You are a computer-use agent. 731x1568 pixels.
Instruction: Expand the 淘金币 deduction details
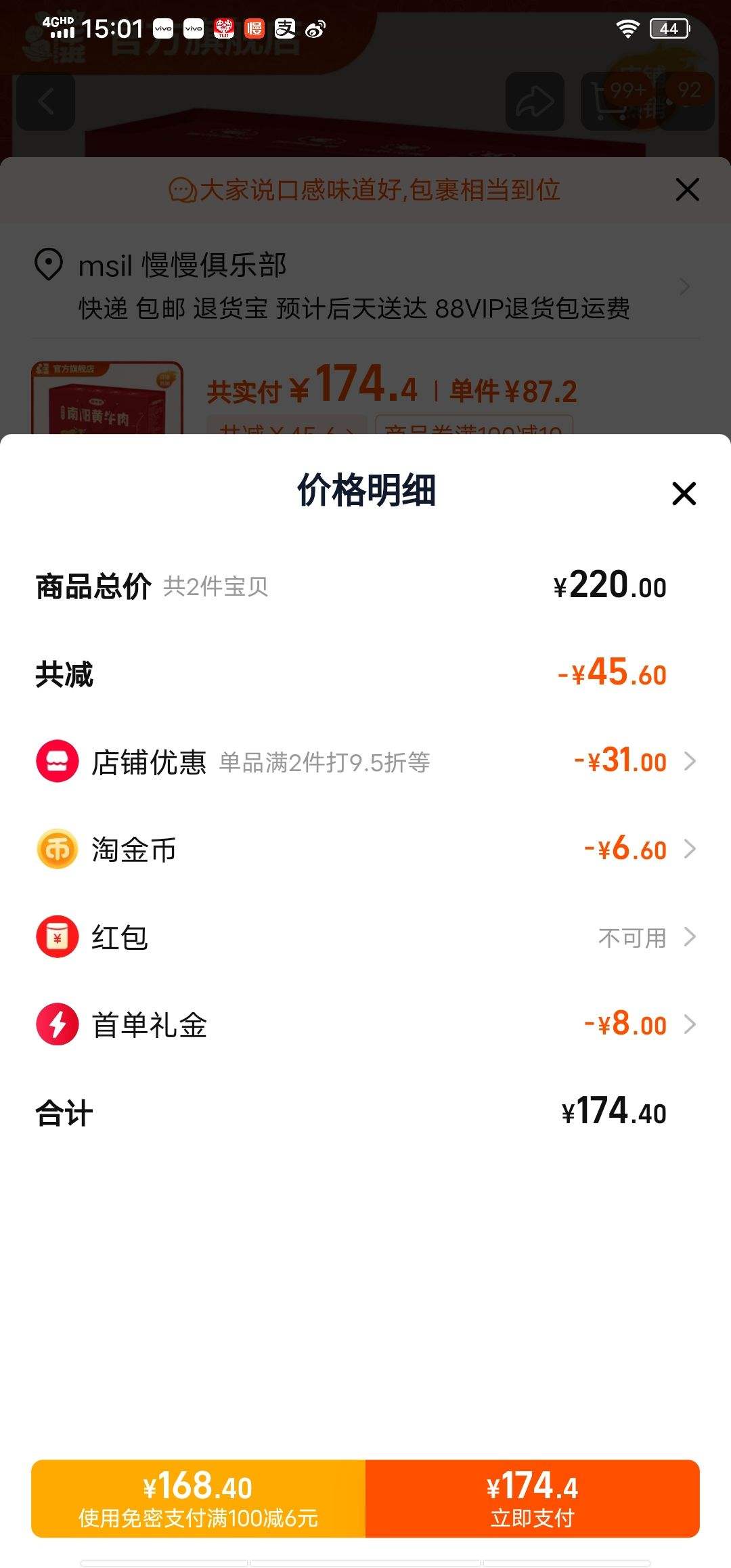click(689, 849)
